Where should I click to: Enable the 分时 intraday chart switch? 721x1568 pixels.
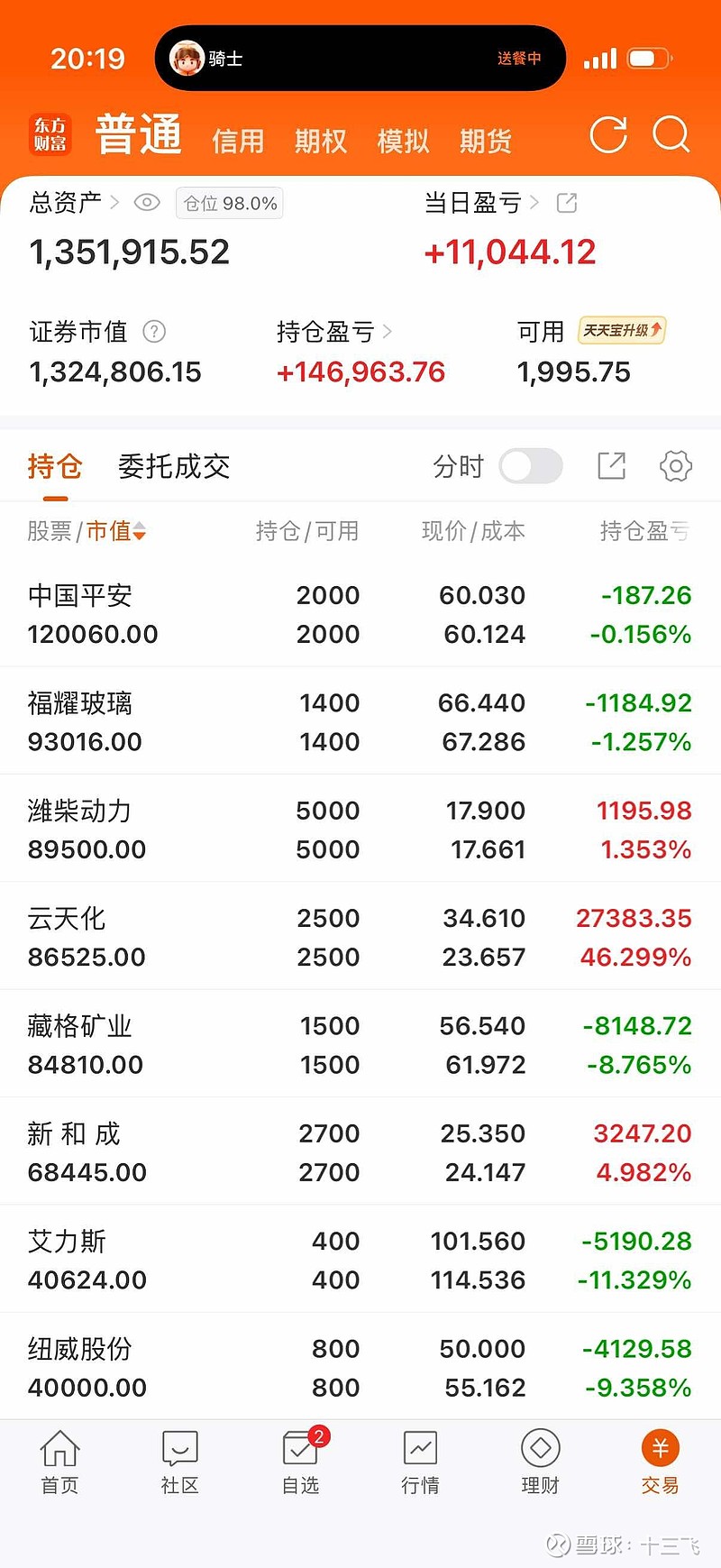pyautogui.click(x=530, y=466)
